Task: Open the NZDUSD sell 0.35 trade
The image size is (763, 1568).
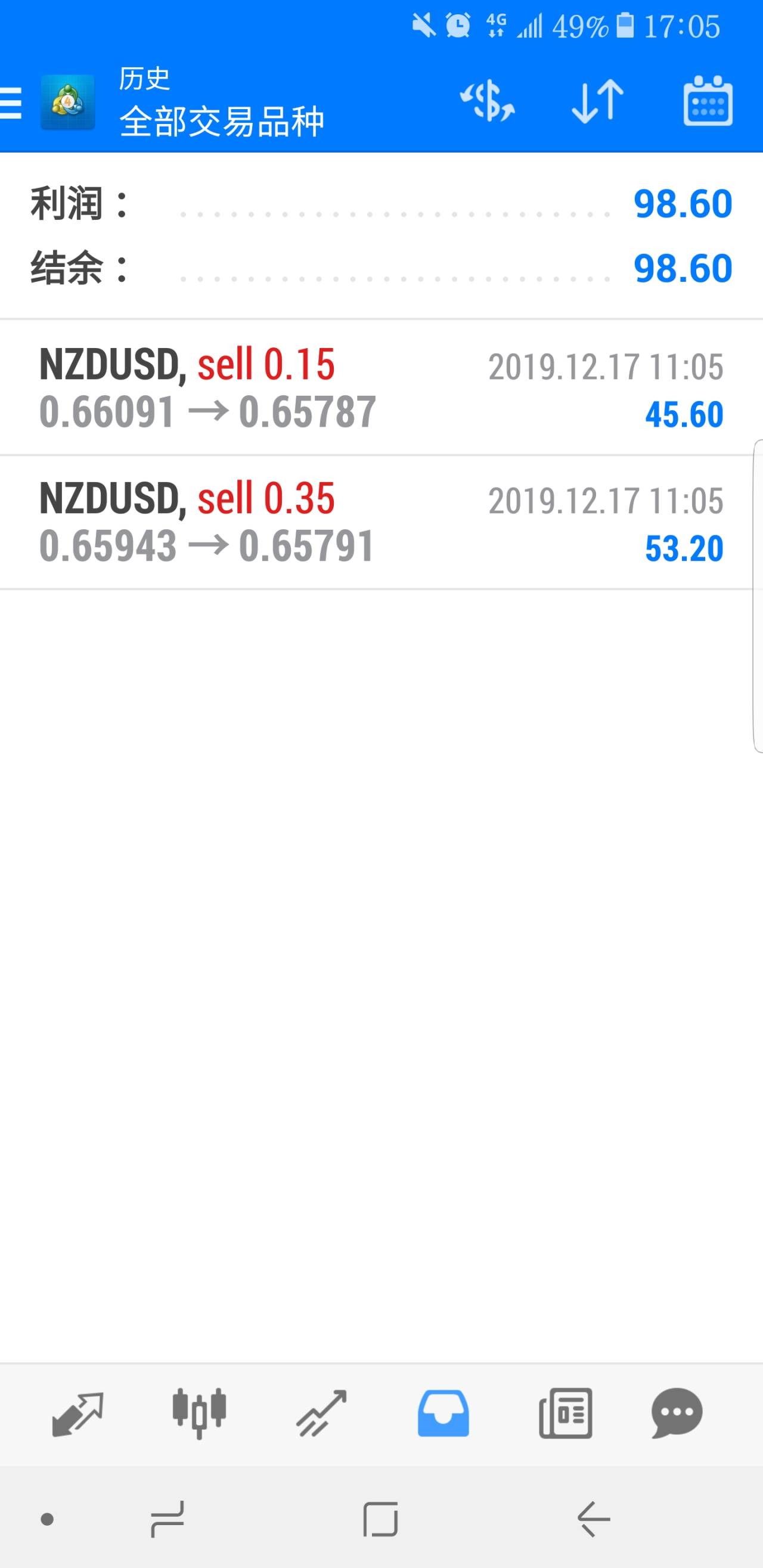Action: pos(381,522)
